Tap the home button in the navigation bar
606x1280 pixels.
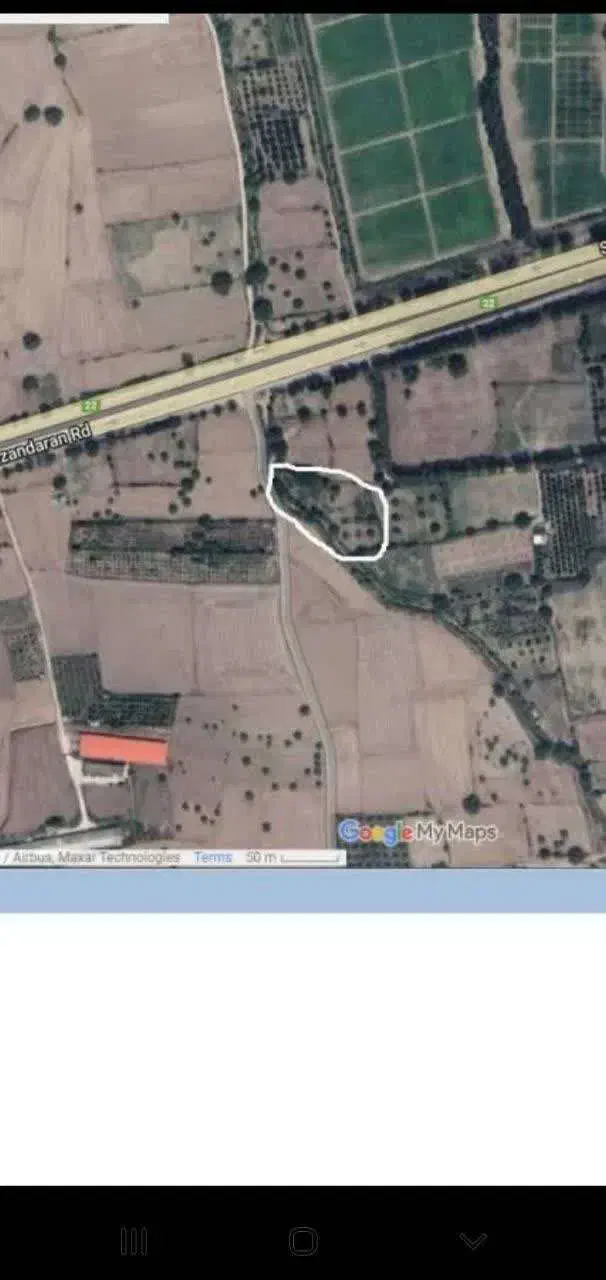(303, 1241)
